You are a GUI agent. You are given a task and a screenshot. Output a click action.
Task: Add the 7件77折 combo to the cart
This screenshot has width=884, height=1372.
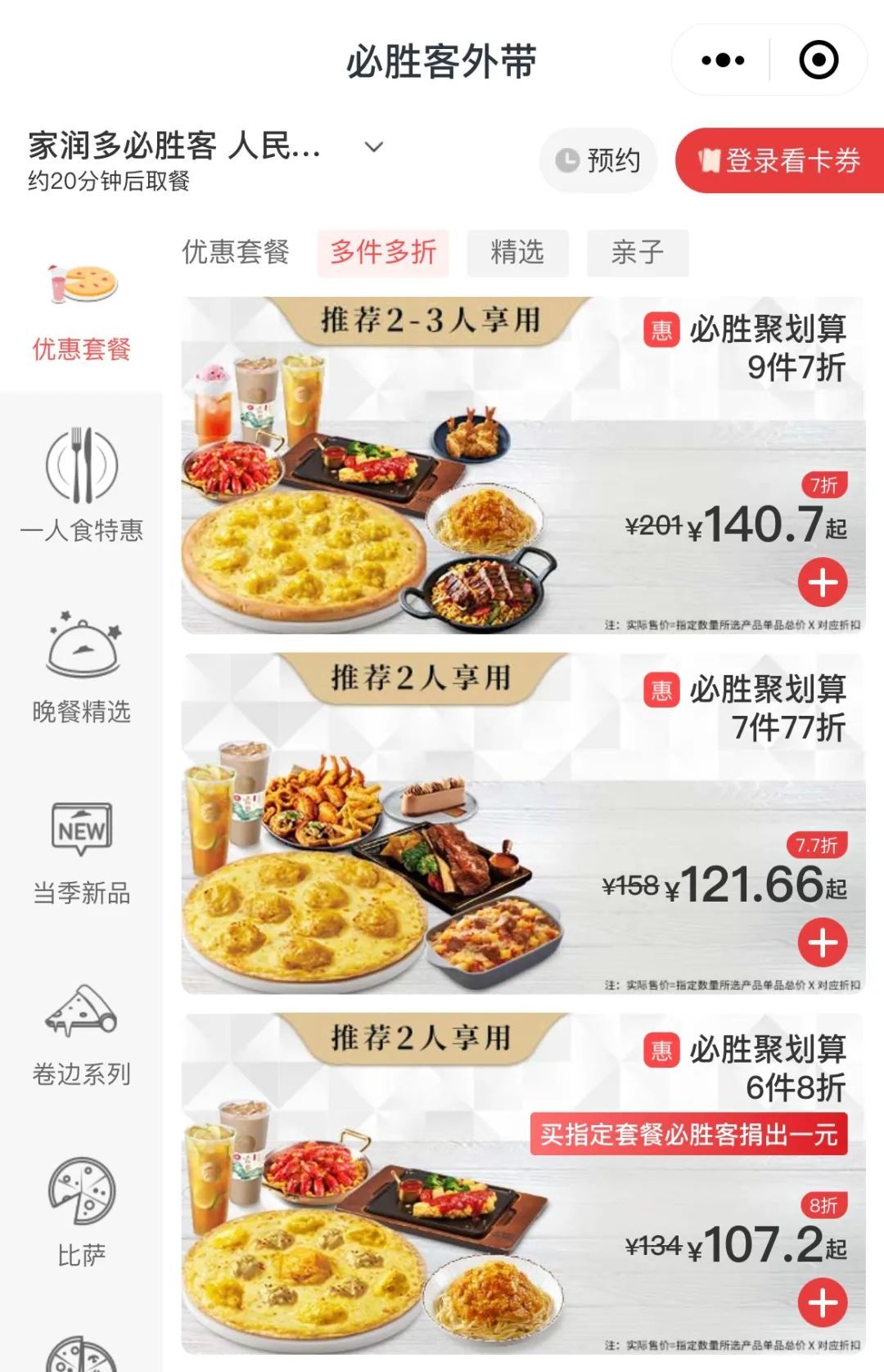[x=823, y=942]
